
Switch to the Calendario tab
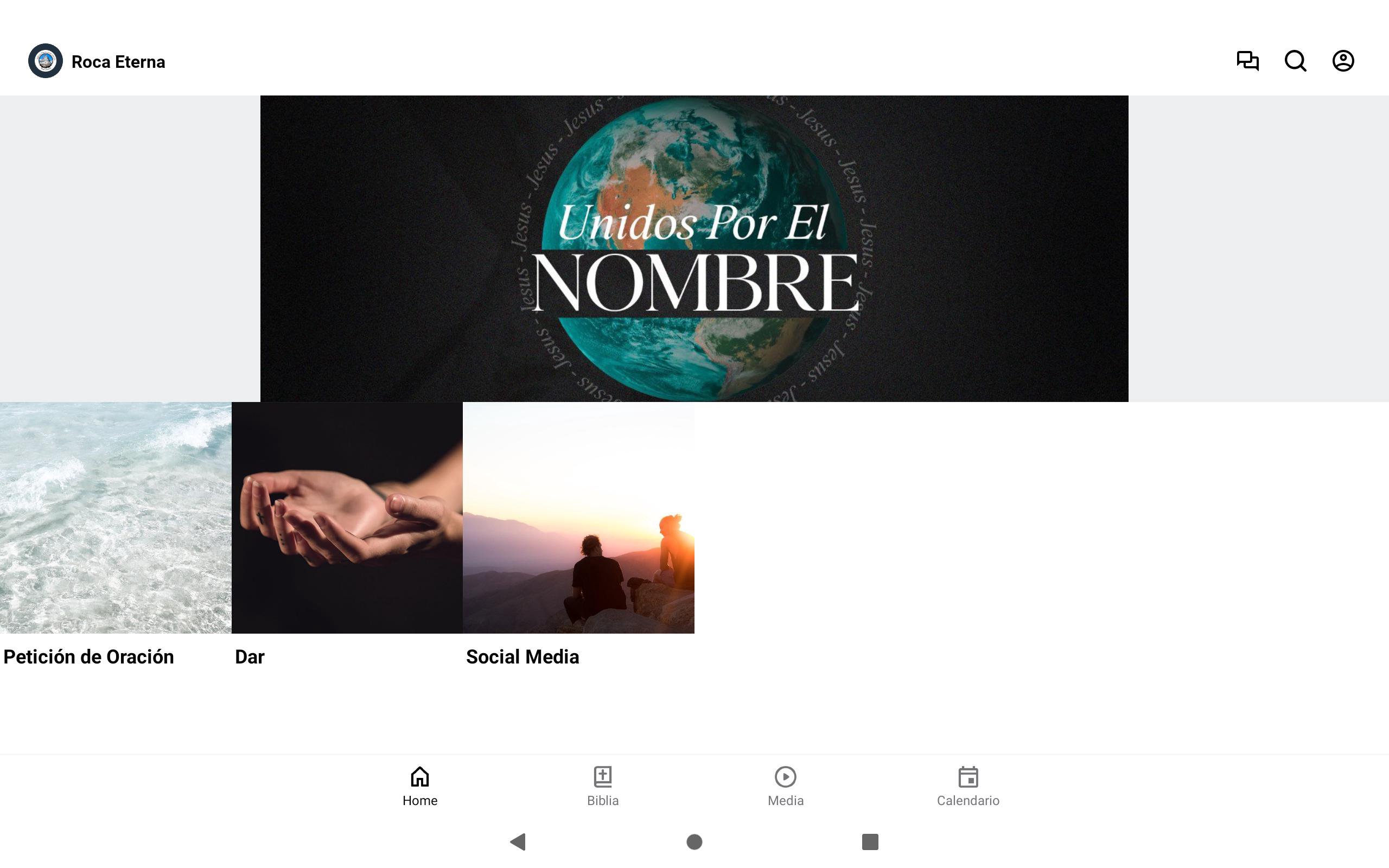[968, 786]
